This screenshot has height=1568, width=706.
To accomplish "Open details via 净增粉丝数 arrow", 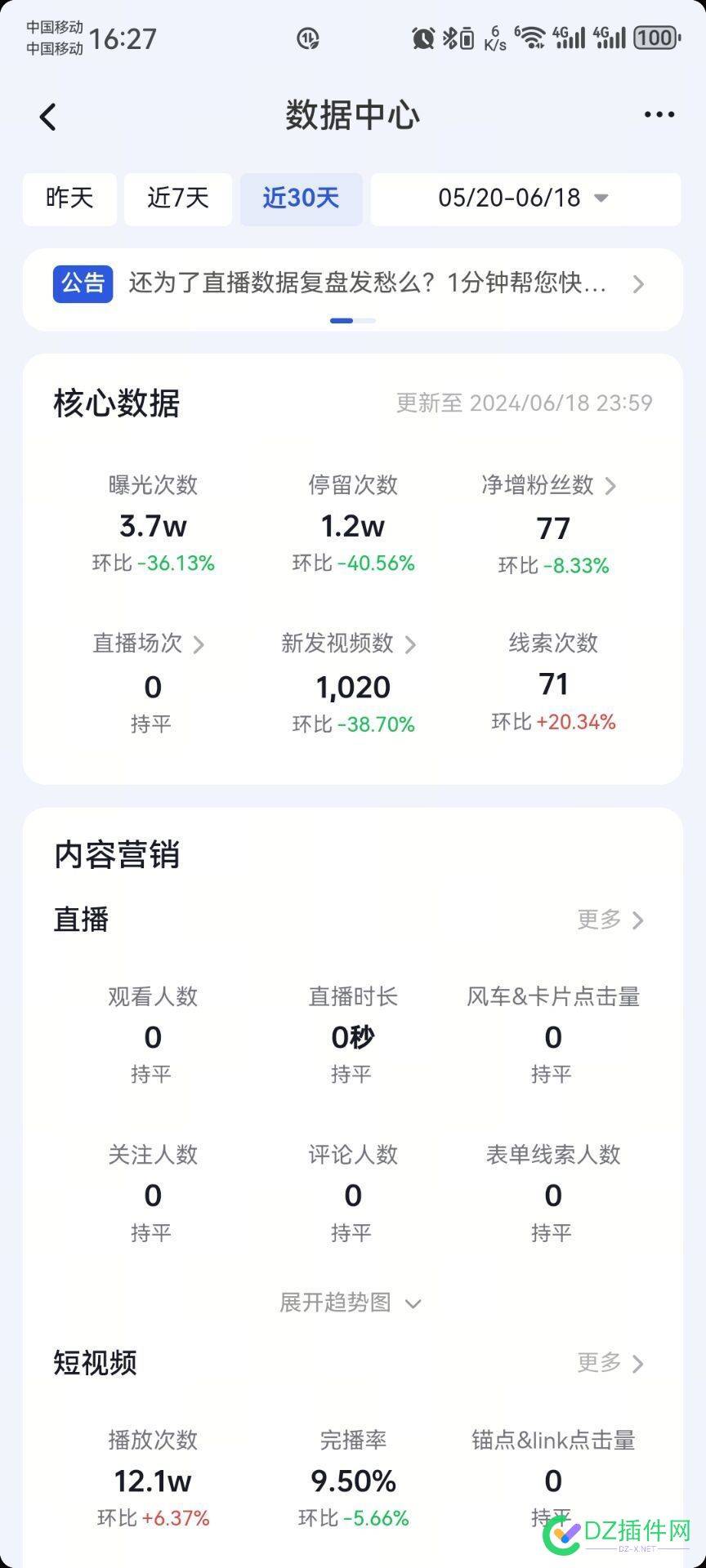I will pyautogui.click(x=610, y=487).
